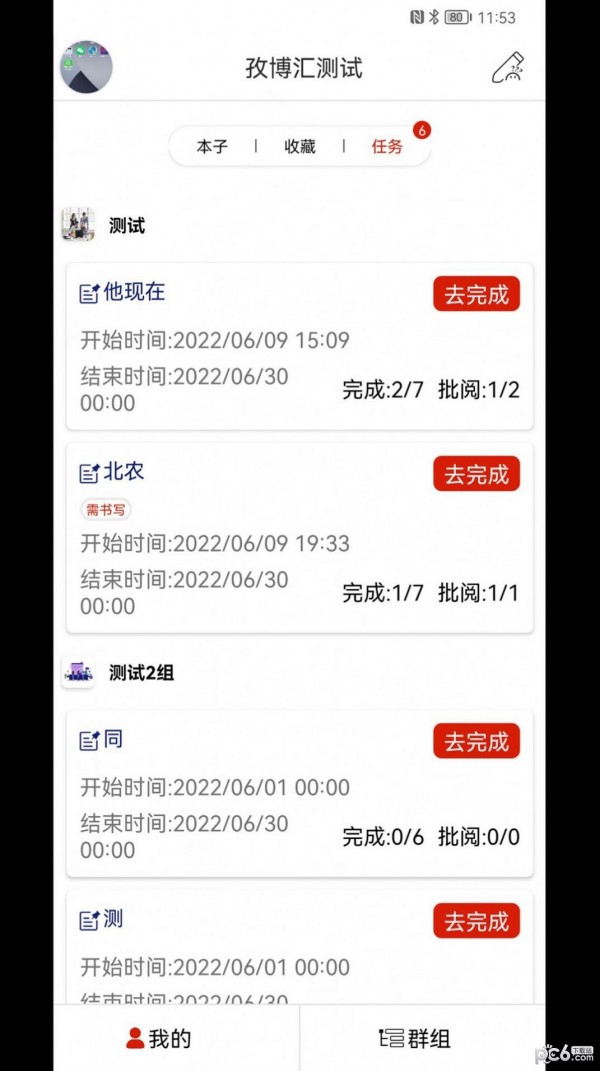Switch to the 本子 tab

(212, 146)
